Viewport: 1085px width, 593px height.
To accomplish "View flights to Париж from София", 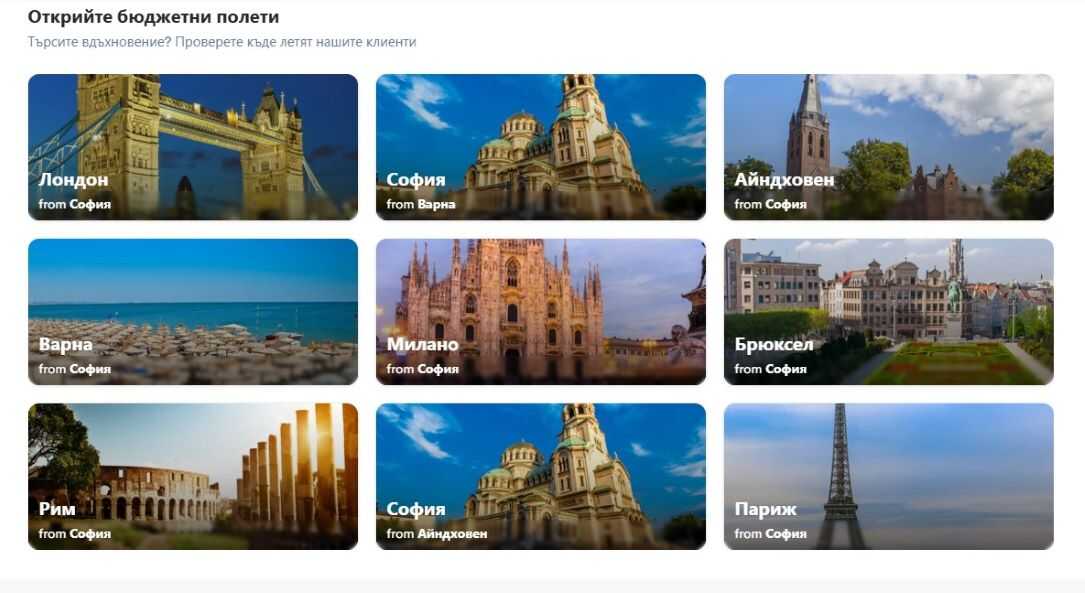I will click(888, 476).
